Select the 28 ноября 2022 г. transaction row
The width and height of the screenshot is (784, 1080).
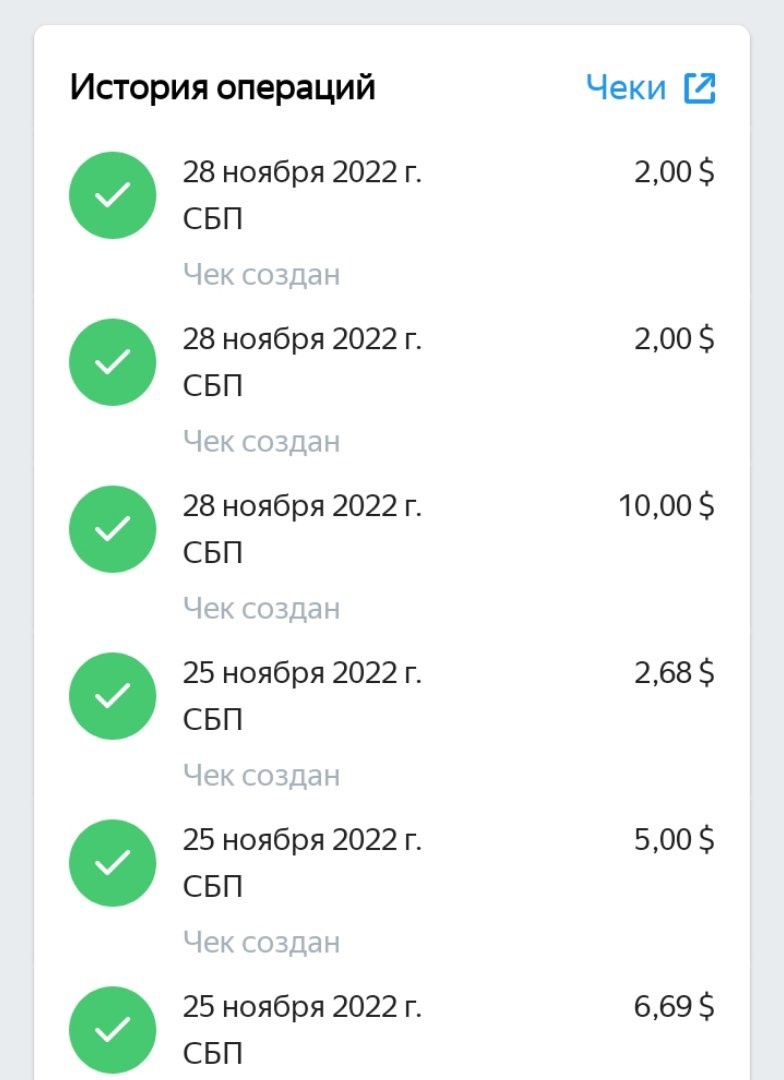[x=302, y=172]
